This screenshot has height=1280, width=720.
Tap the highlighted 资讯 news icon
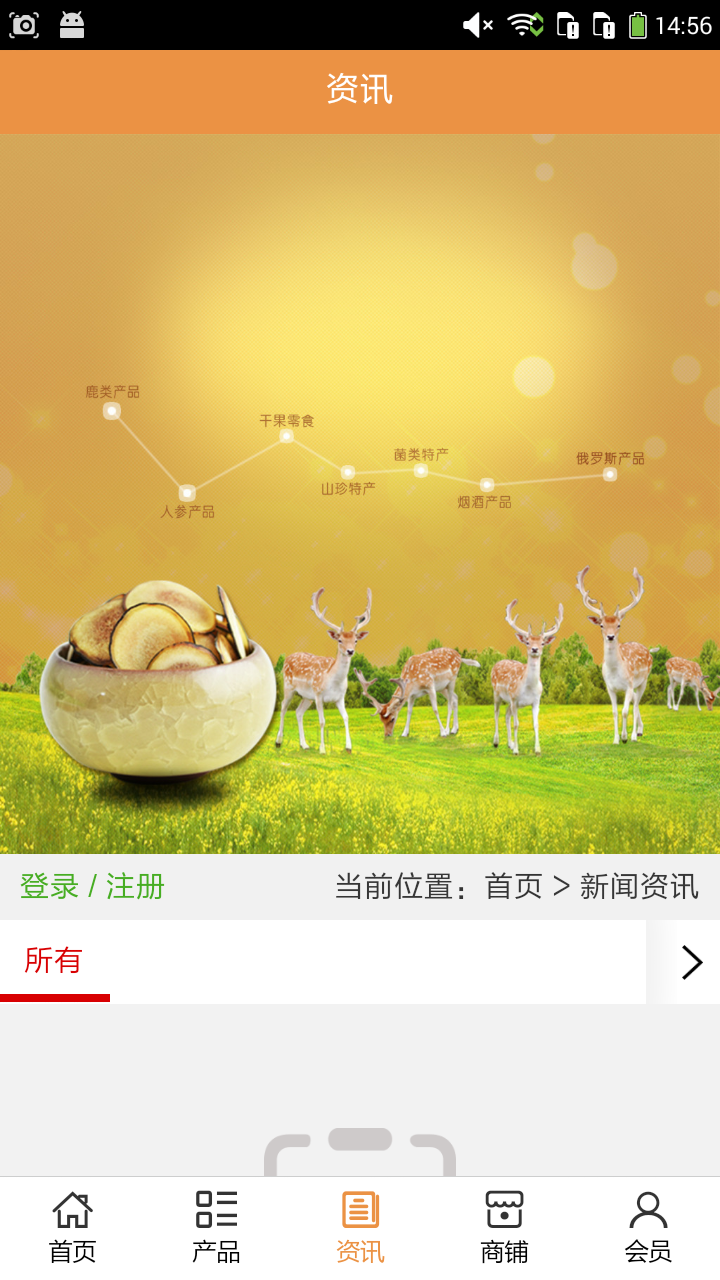click(x=360, y=1222)
